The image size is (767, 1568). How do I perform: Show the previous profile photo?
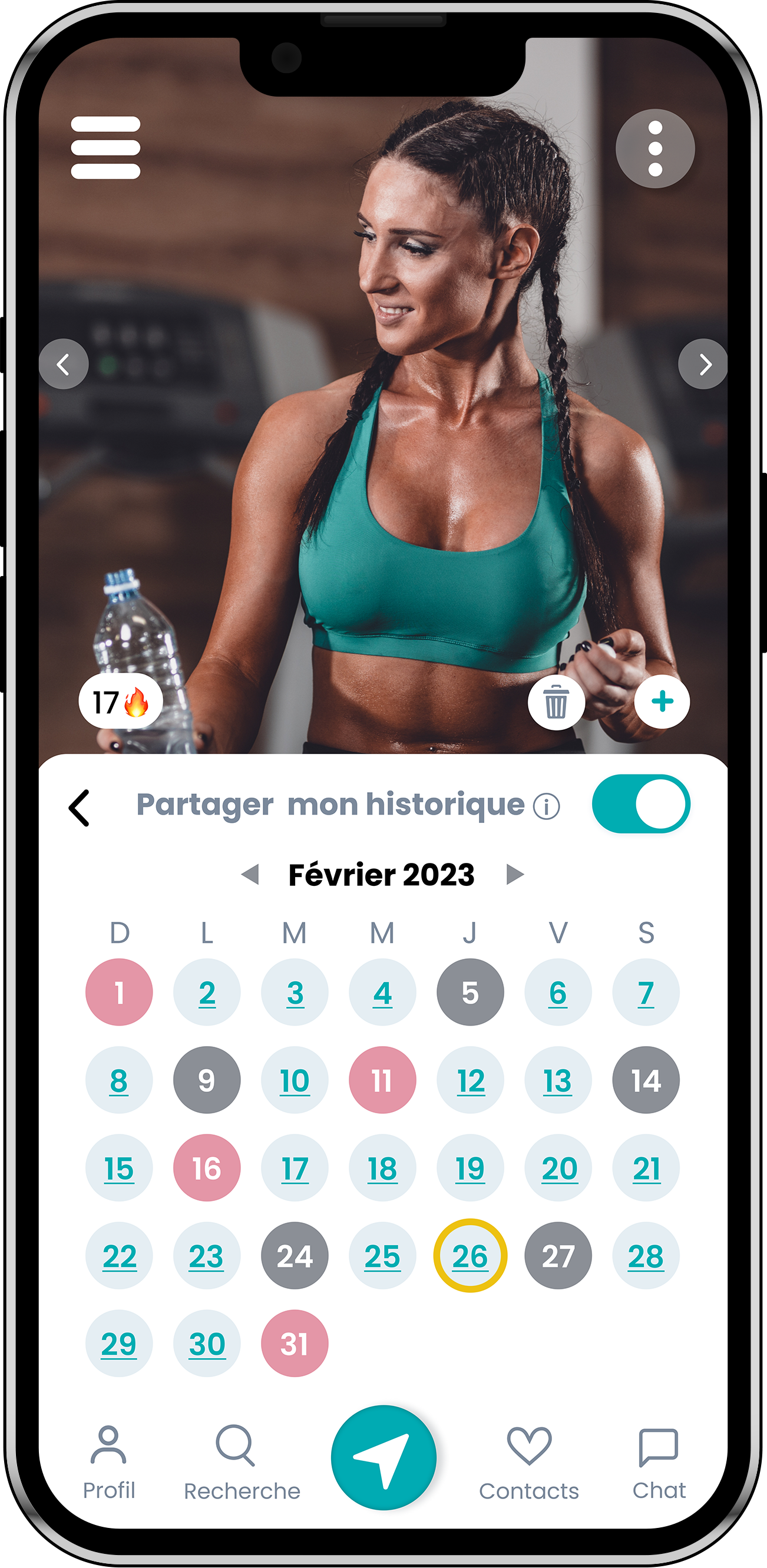(63, 364)
